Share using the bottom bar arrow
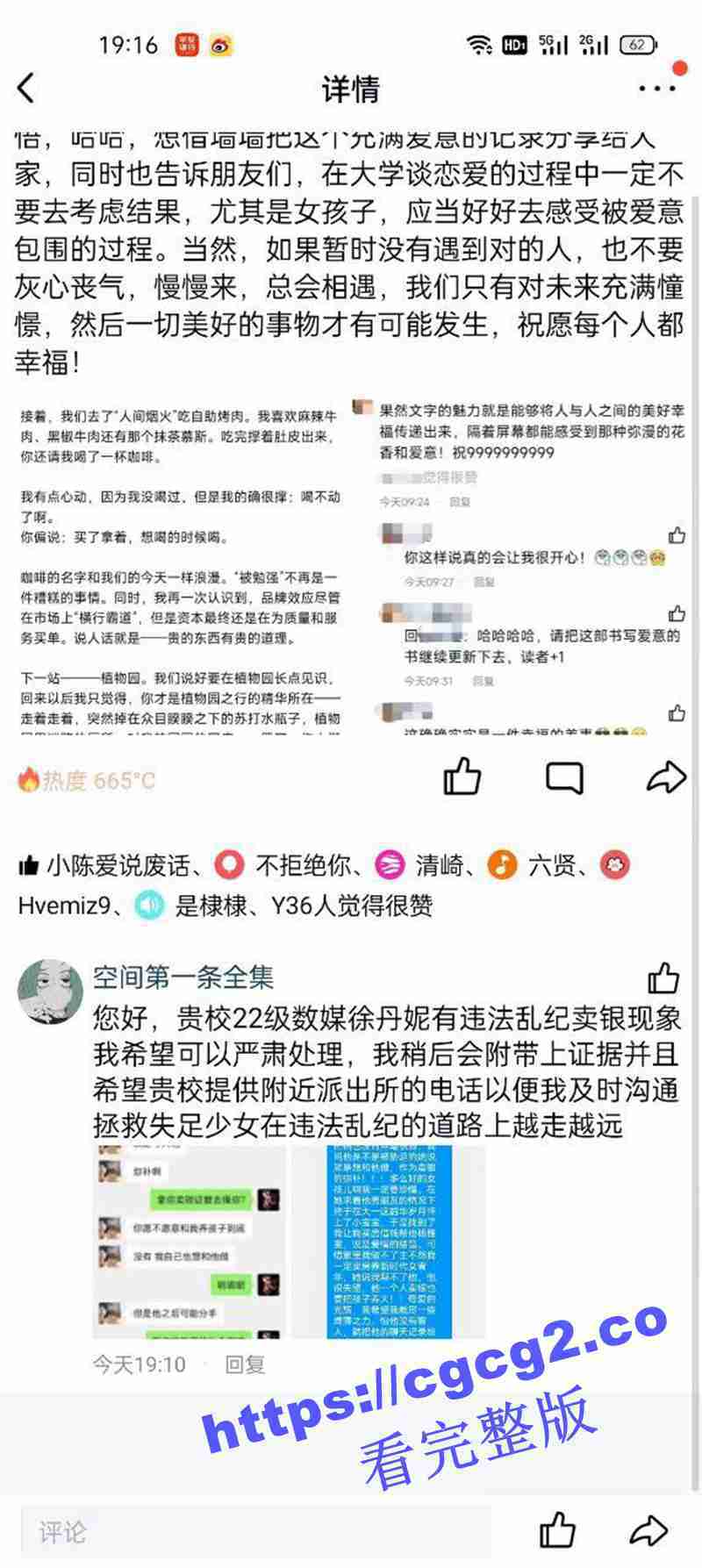The height and width of the screenshot is (1568, 702). pos(648,1532)
